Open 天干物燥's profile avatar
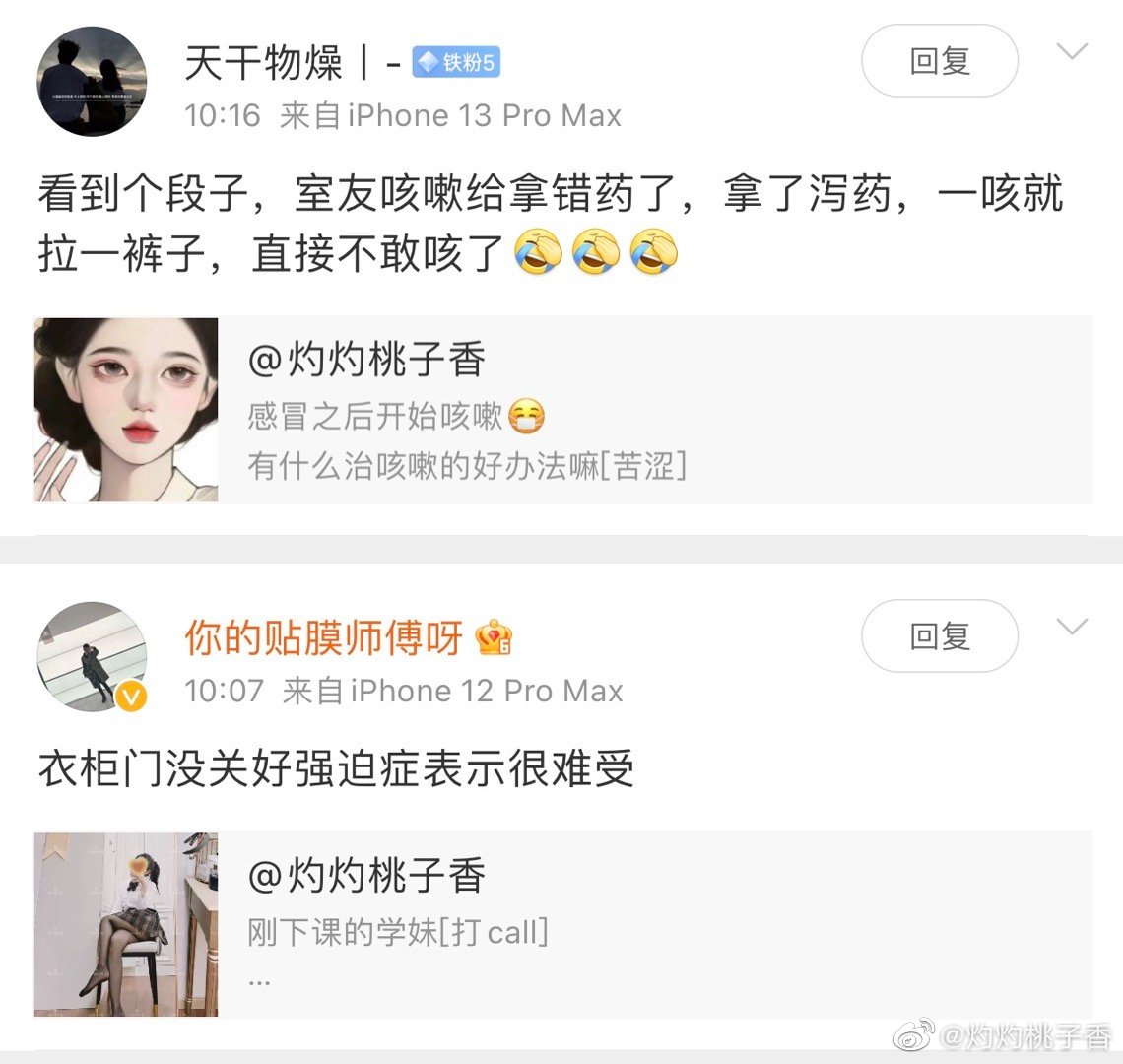The width and height of the screenshot is (1123, 1064). coord(92,81)
